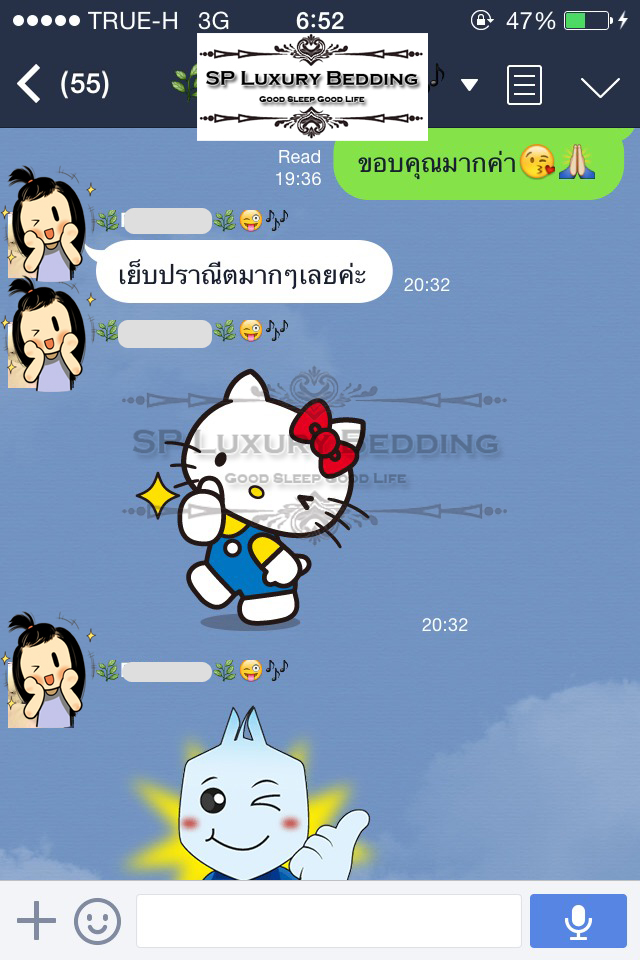Open the plus attachment menu
Image resolution: width=640 pixels, height=960 pixels.
point(36,920)
